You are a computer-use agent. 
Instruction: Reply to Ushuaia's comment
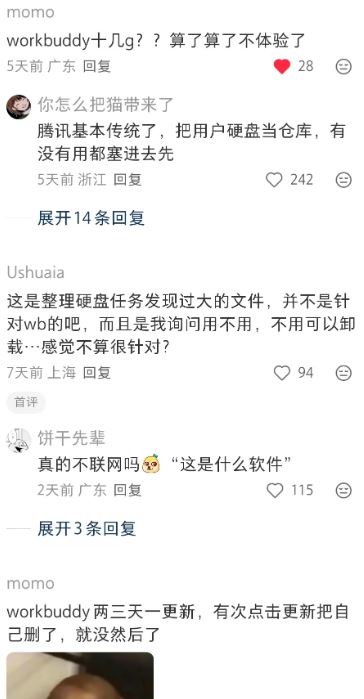(97, 373)
